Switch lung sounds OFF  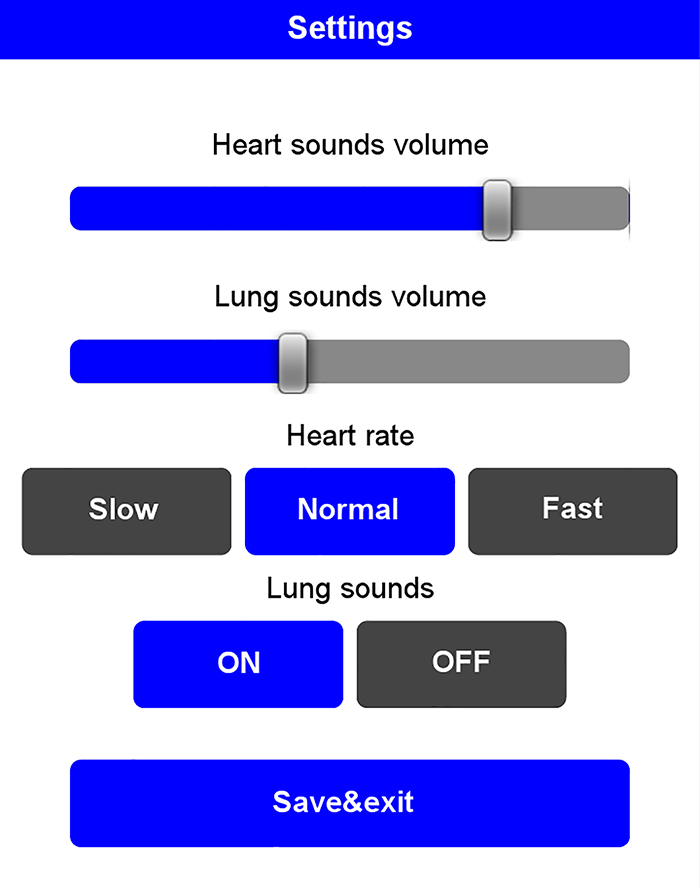[461, 664]
